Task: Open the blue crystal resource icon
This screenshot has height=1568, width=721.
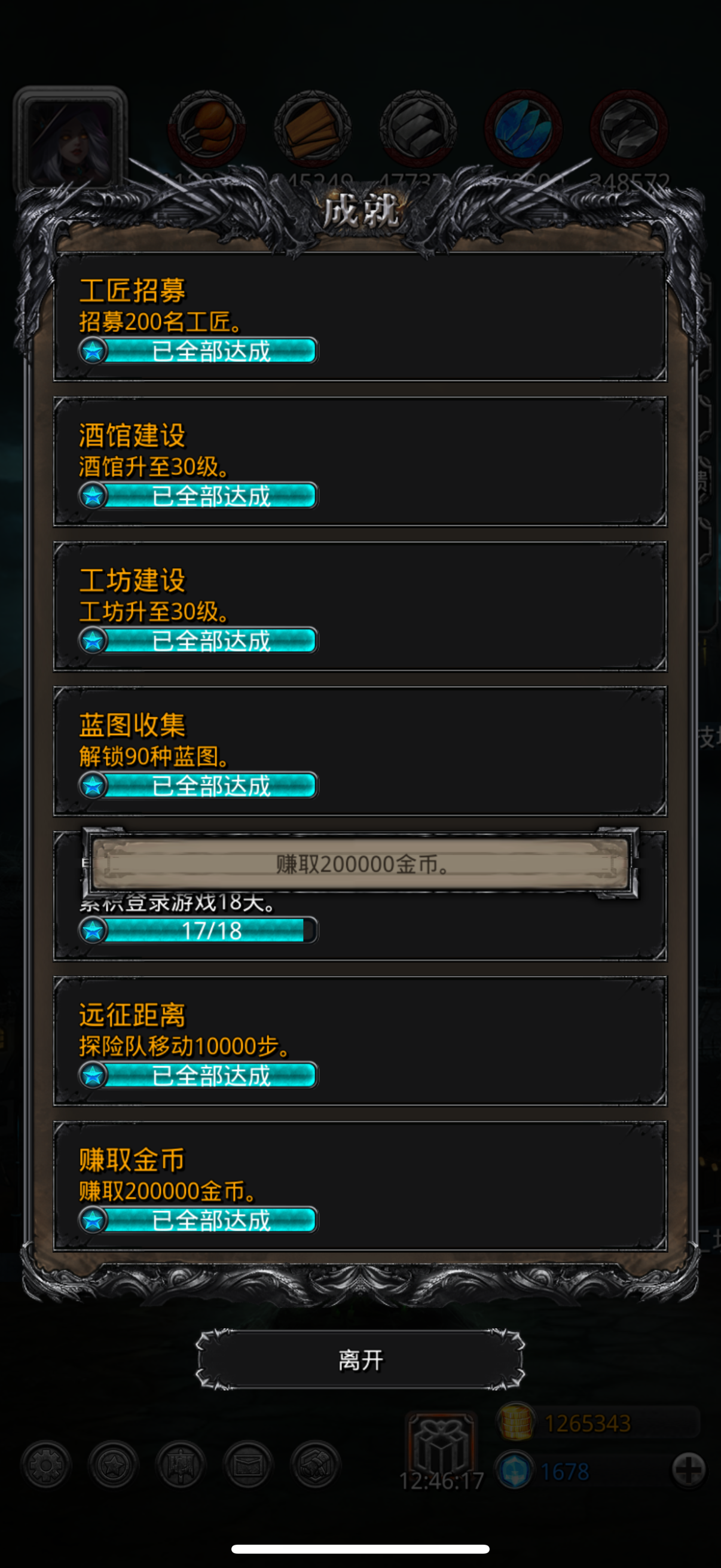Action: pyautogui.click(x=522, y=130)
